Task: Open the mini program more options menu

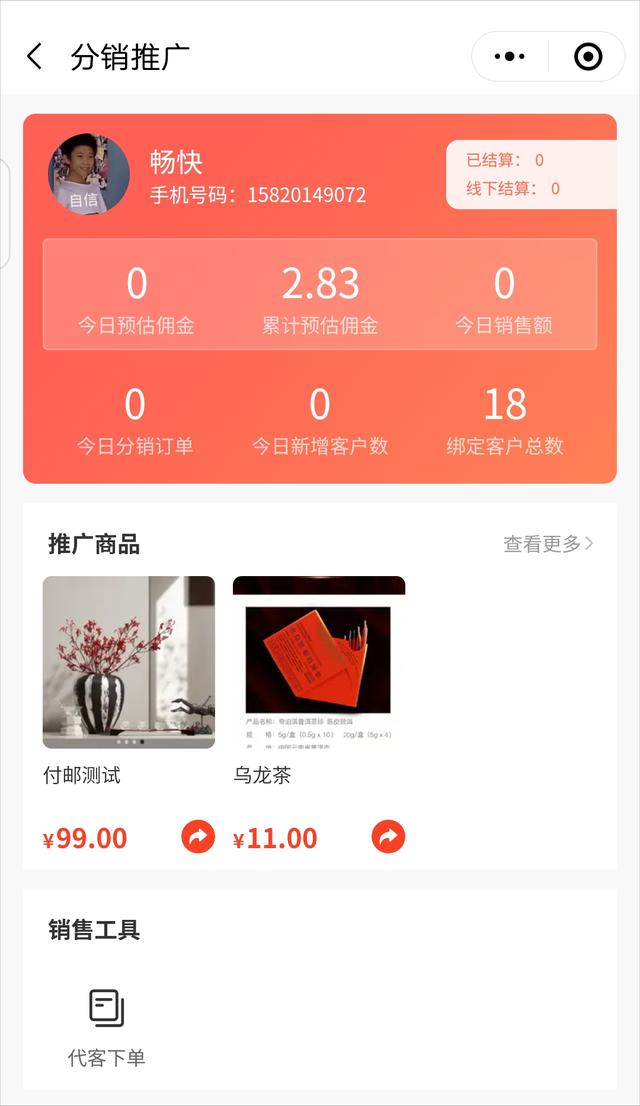Action: (510, 57)
